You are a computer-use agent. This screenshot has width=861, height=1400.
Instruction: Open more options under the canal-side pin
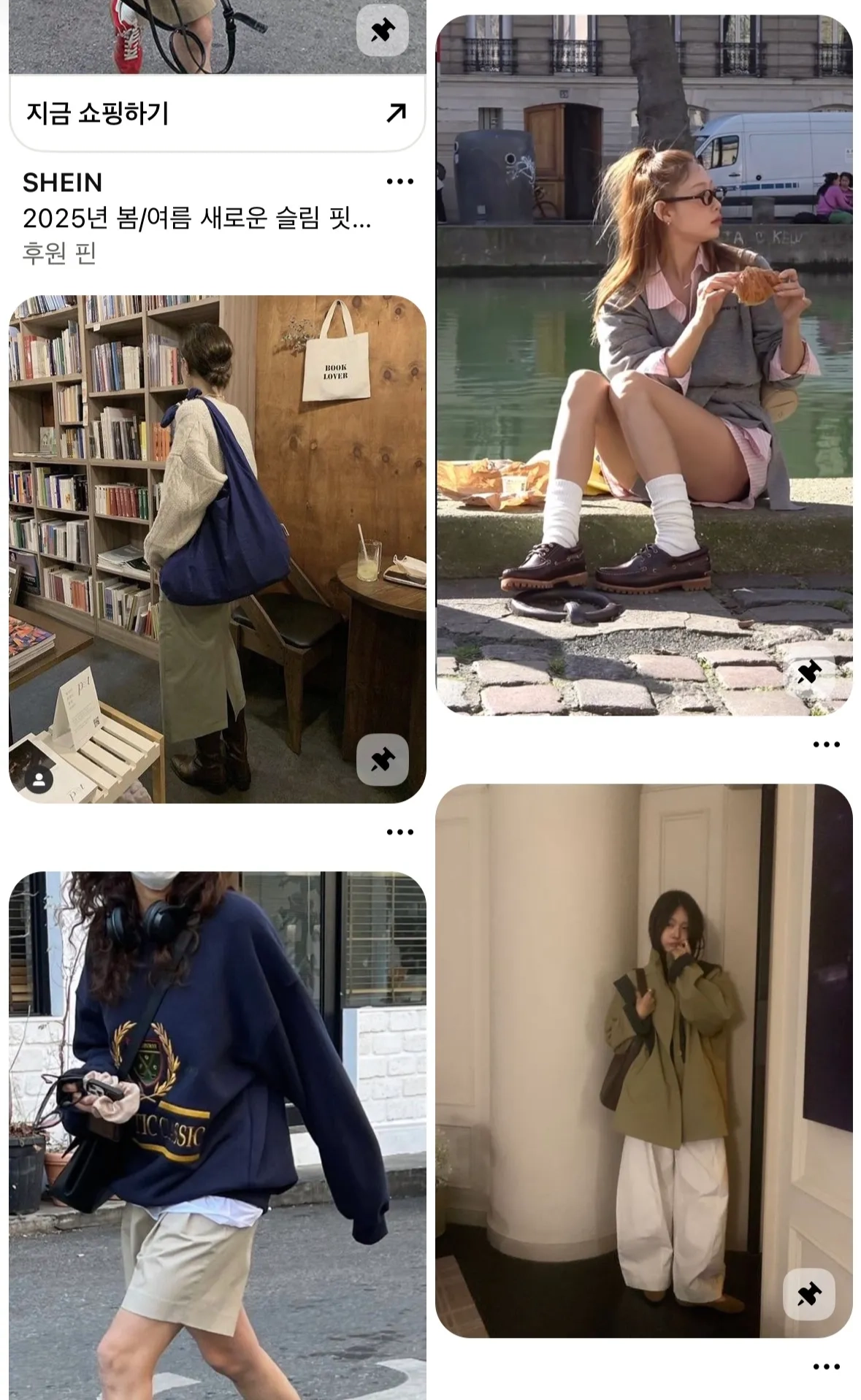826,744
